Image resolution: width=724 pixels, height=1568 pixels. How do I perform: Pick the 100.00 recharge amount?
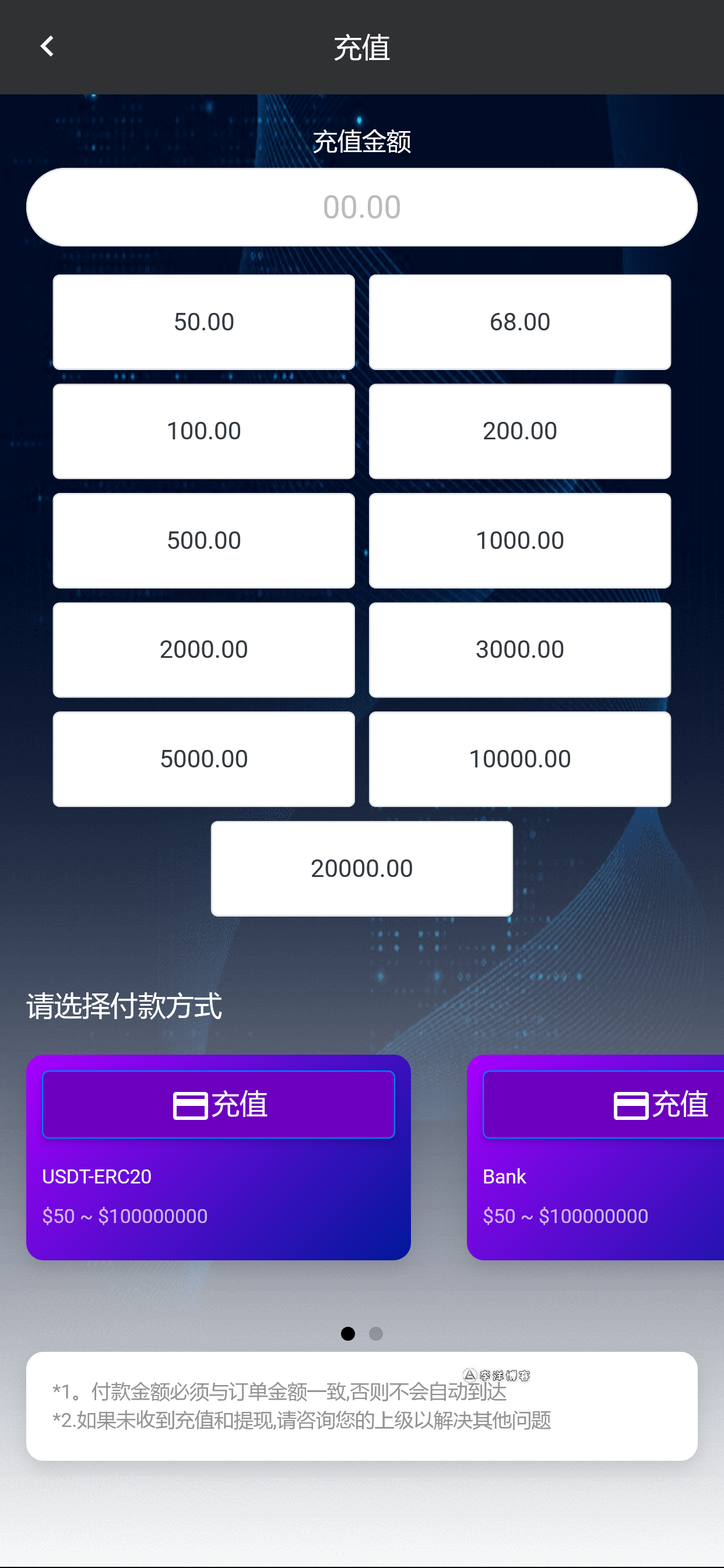click(x=203, y=431)
